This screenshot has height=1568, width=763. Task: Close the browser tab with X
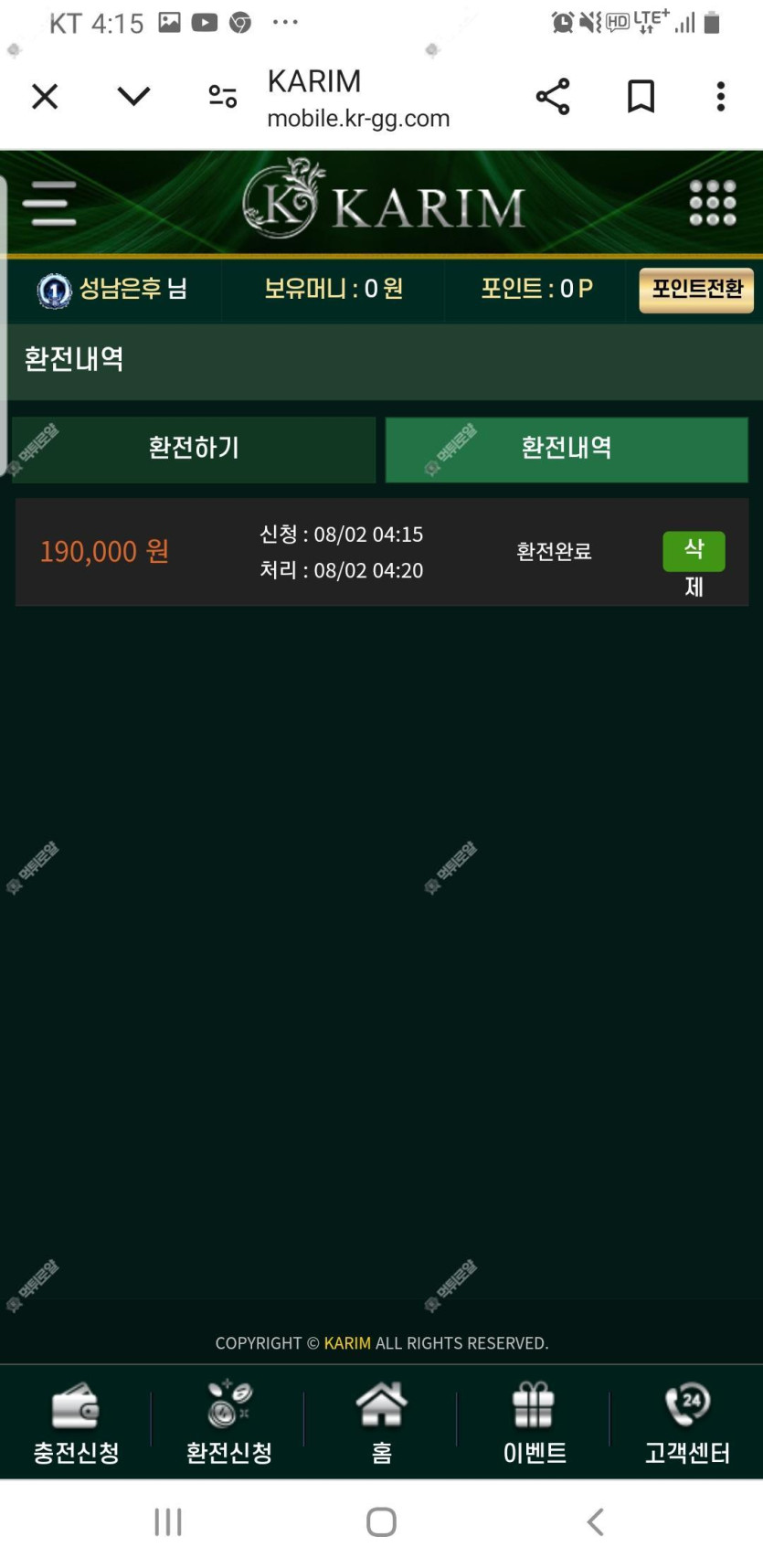tap(45, 96)
